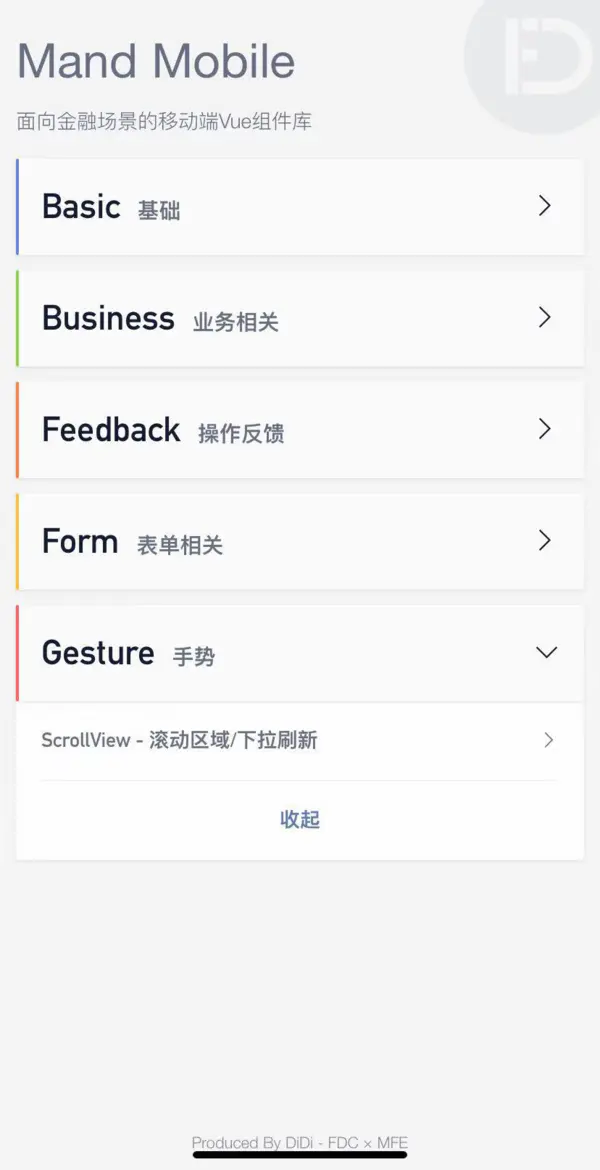This screenshot has width=600, height=1170.
Task: Open ScrollView 滚动区域/下拉刷新 demo
Action: (x=298, y=741)
